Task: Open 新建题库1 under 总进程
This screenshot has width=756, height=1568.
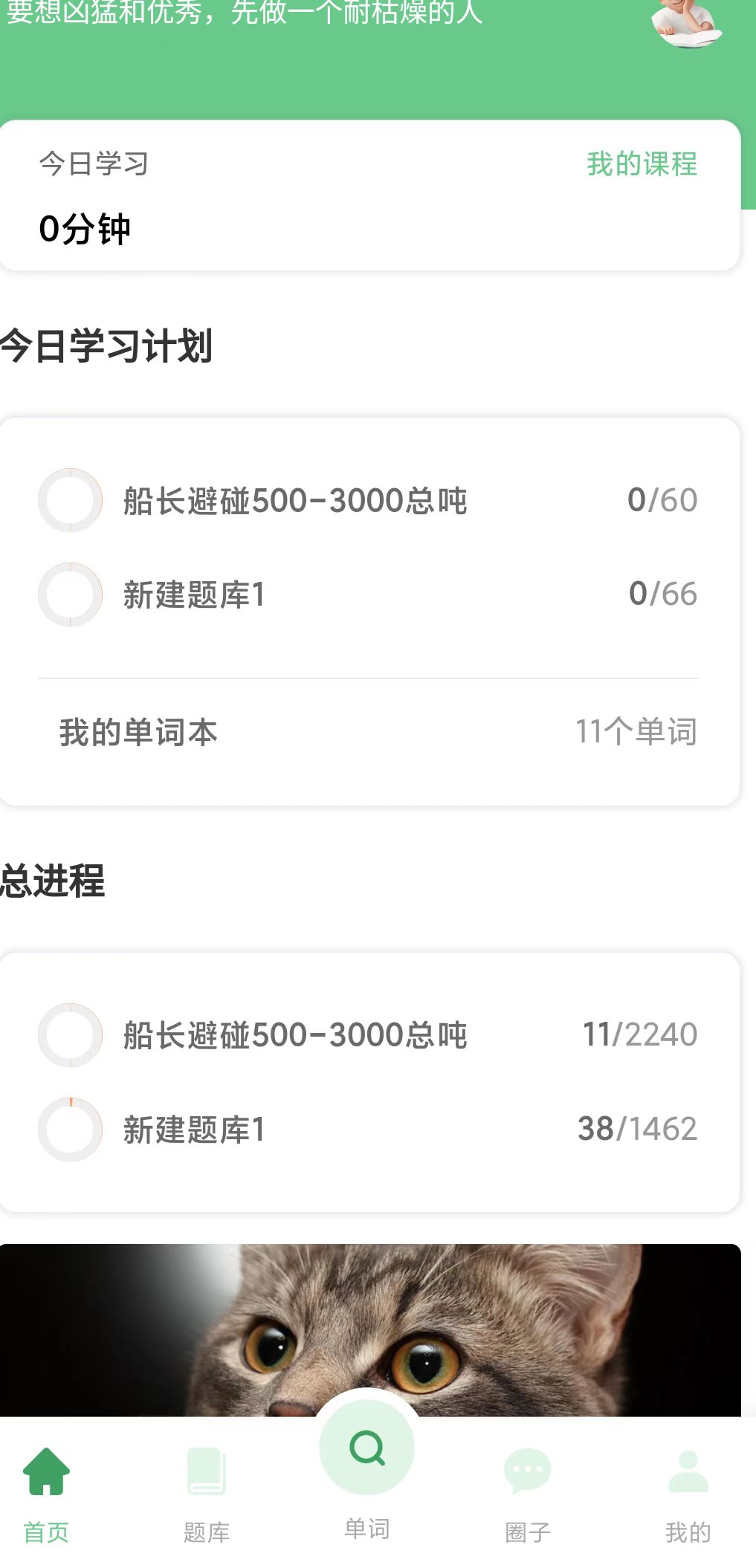Action: 368,1129
